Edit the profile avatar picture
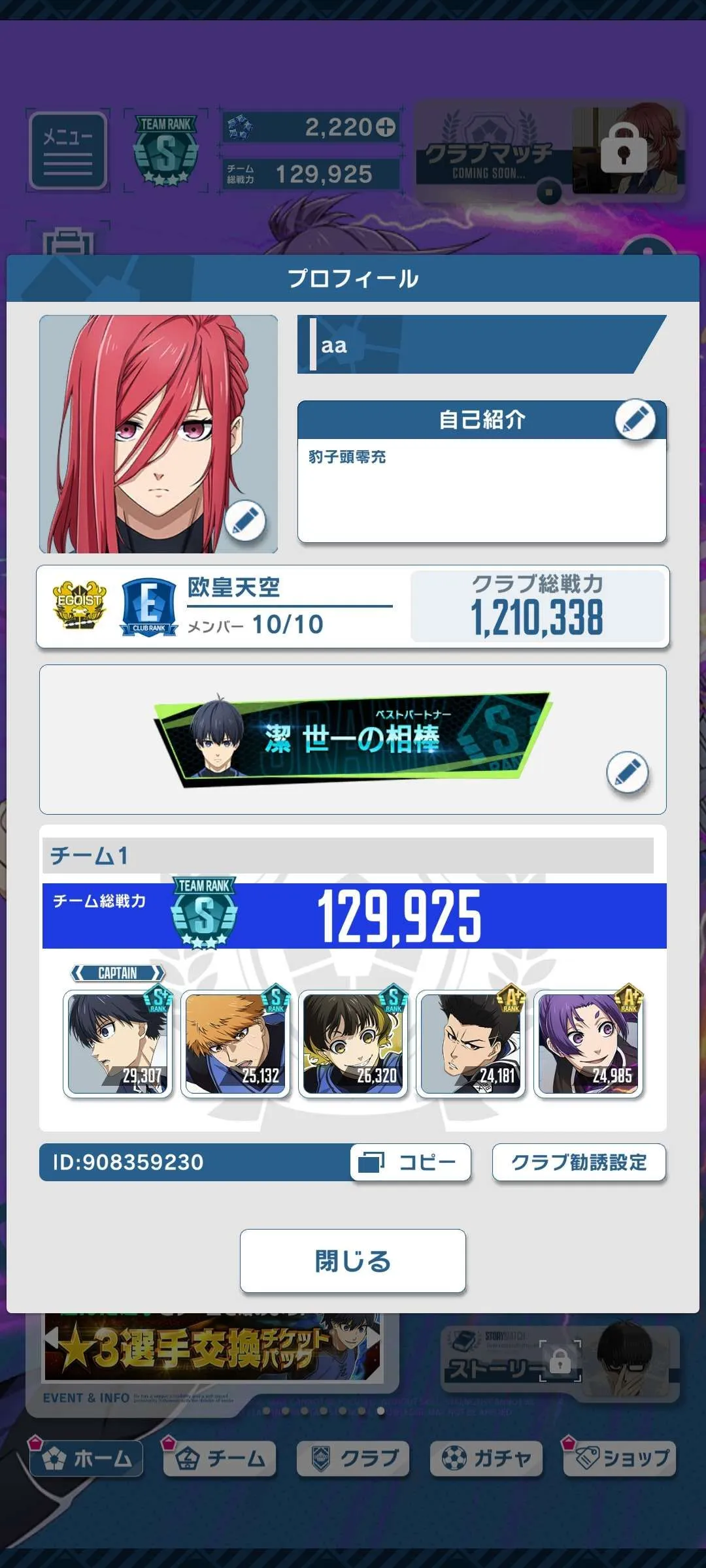 [245, 521]
